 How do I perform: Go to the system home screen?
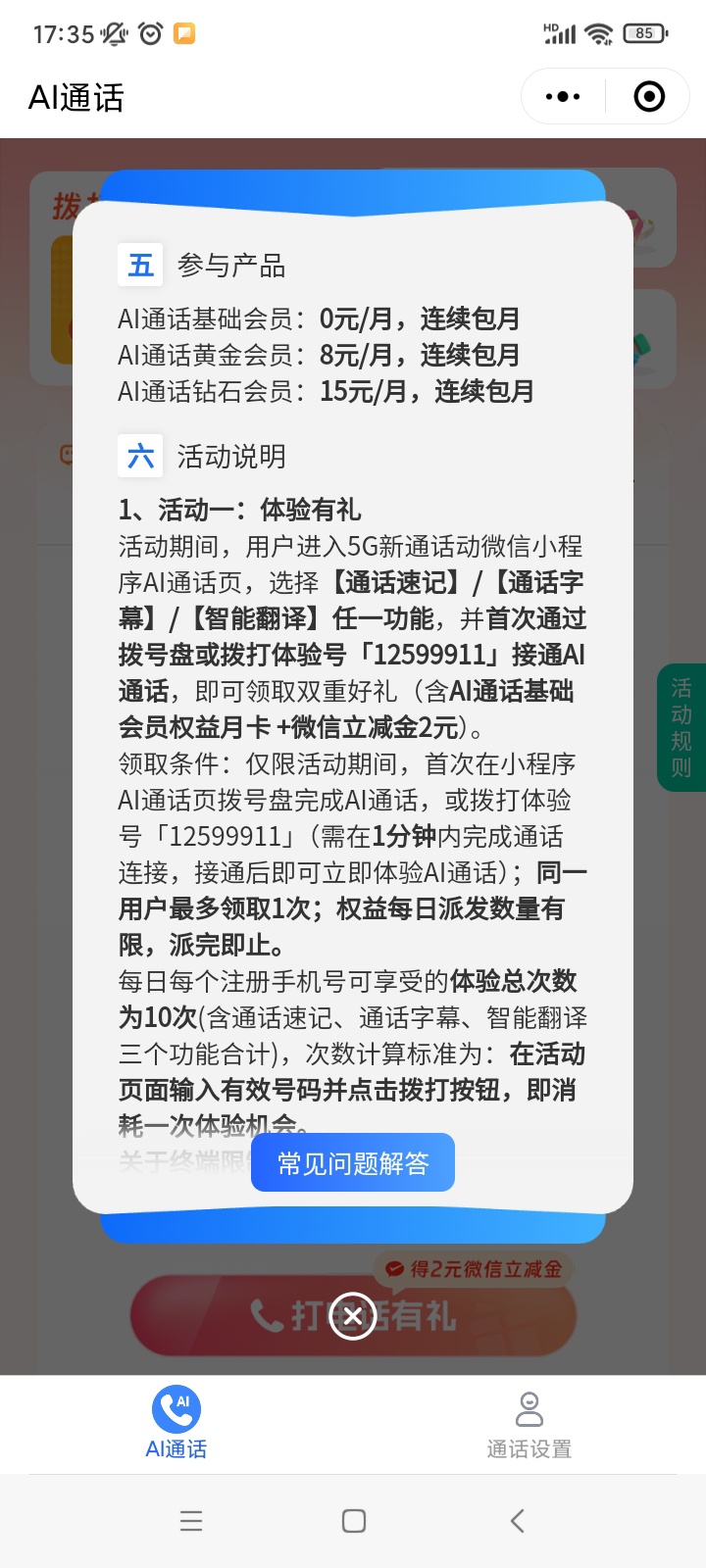(354, 1521)
